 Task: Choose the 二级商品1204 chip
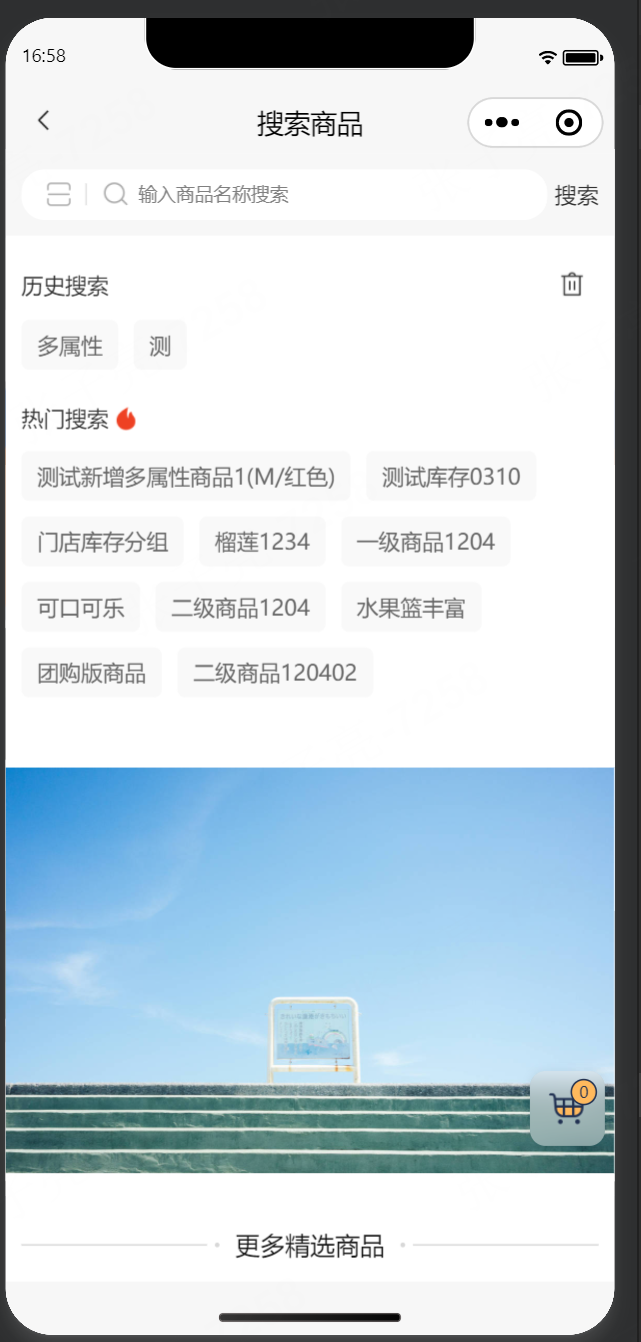pos(240,608)
